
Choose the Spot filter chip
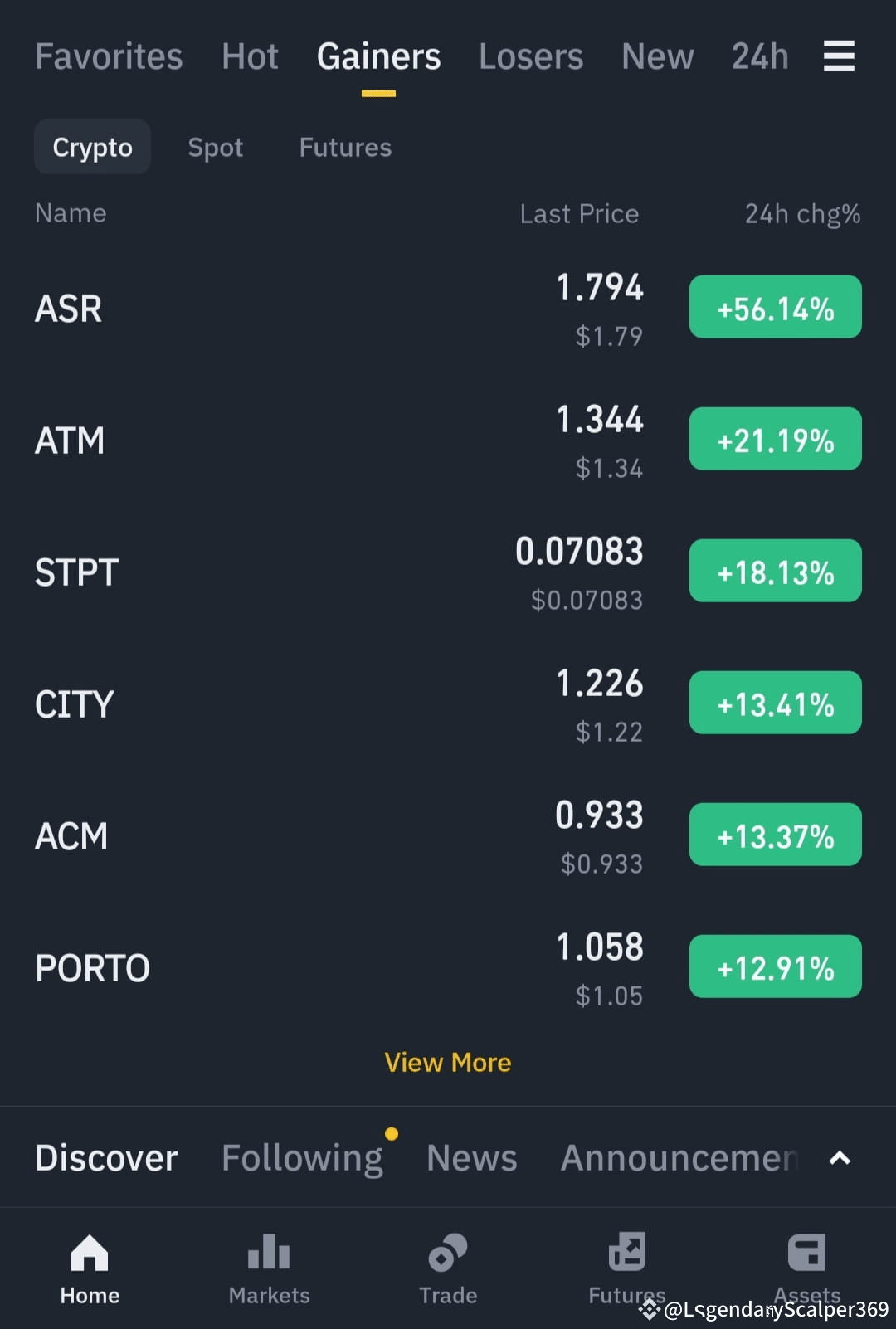tap(216, 147)
